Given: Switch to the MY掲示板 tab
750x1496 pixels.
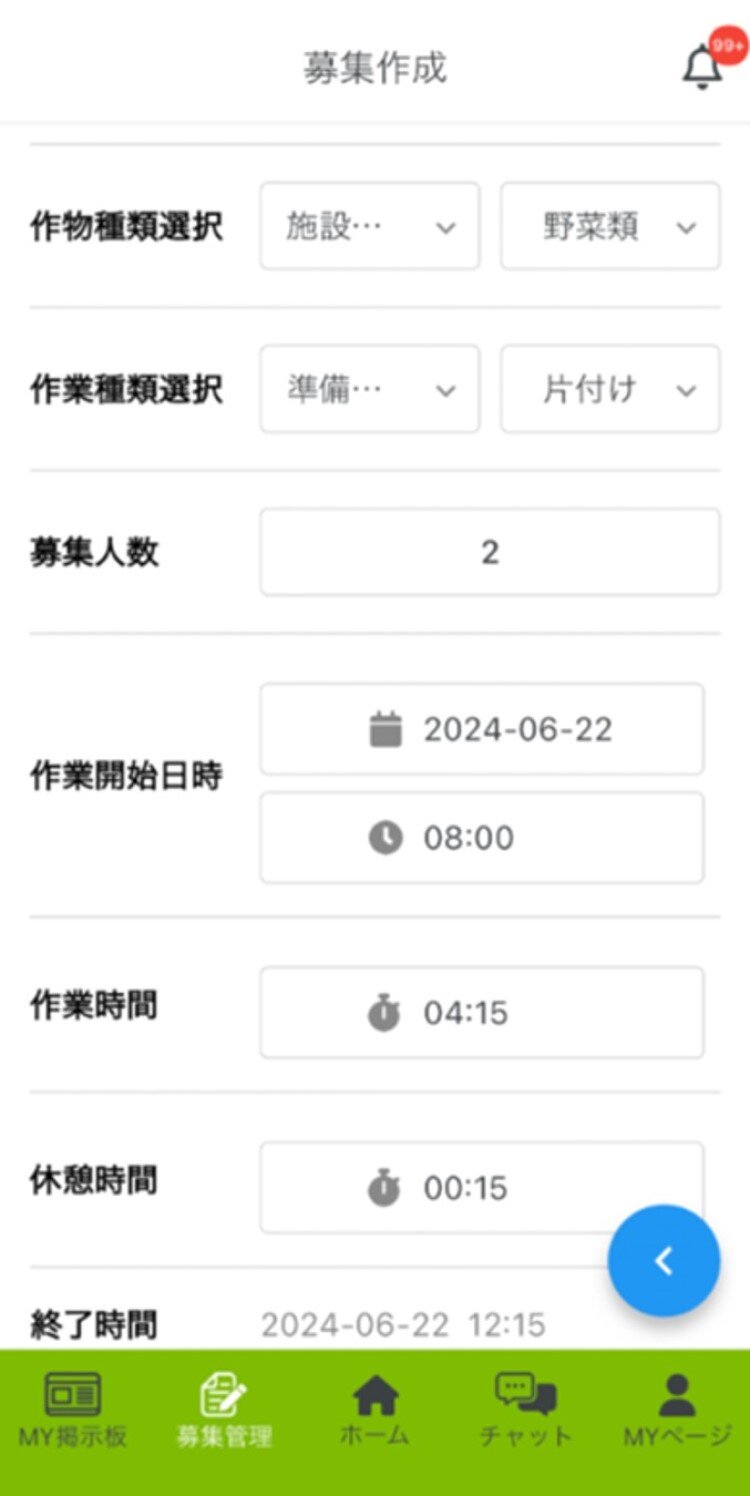Looking at the screenshot, I should click(x=73, y=1411).
